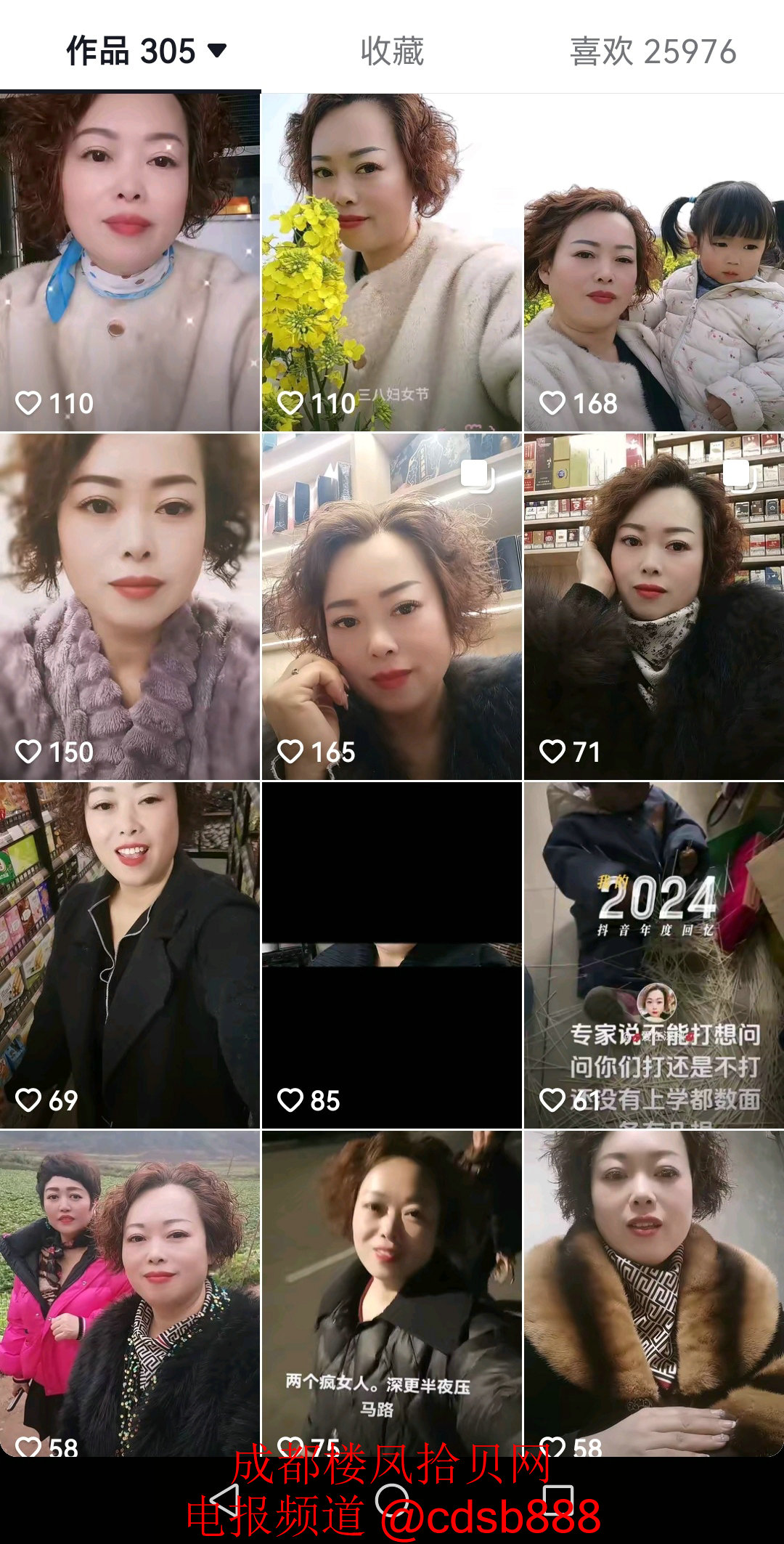Open the 2024 抖音年度回忆 video
Image resolution: width=784 pixels, height=1544 pixels.
pos(653,954)
